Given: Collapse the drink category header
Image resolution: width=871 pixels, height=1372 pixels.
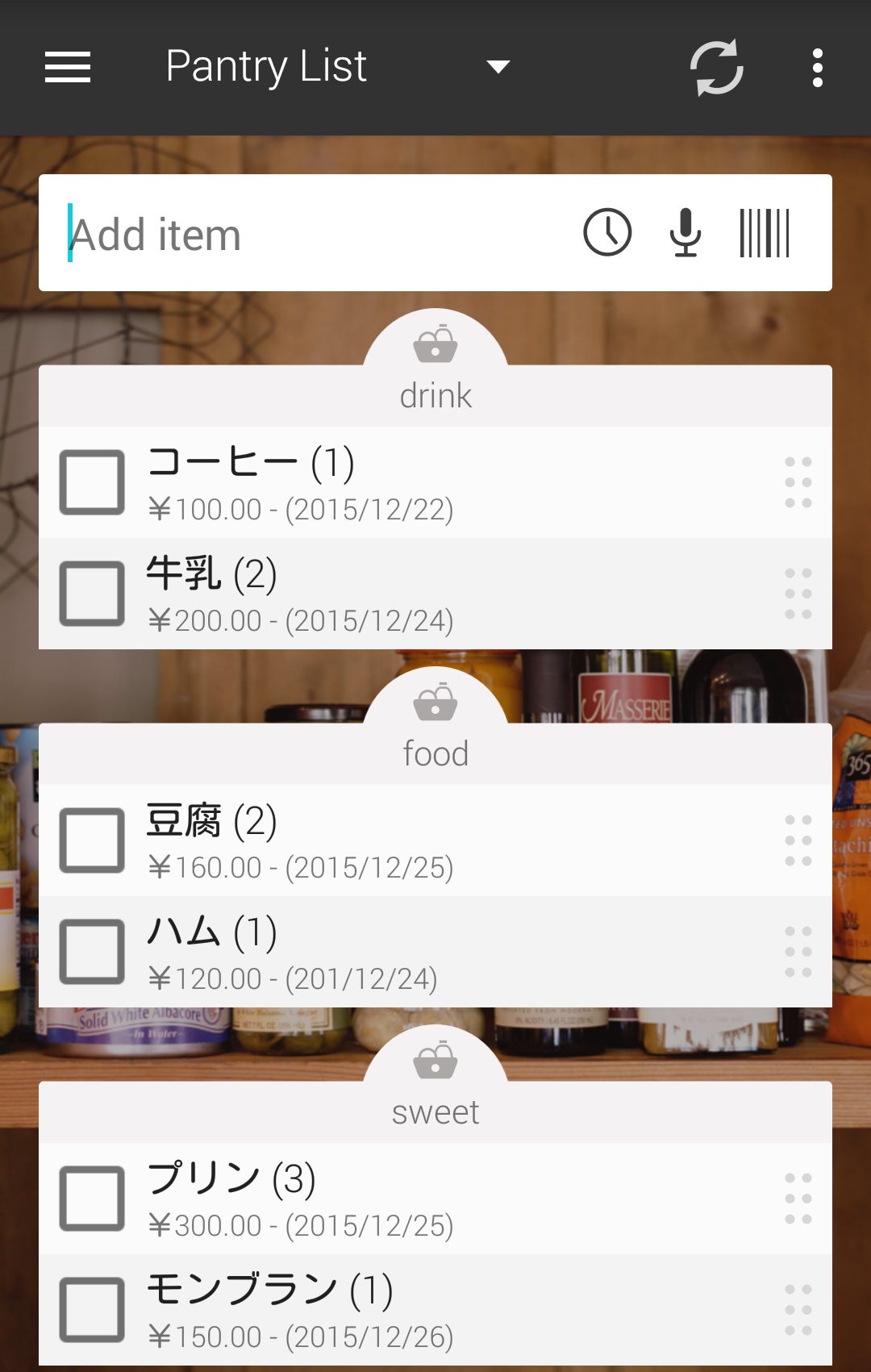Looking at the screenshot, I should pos(435,395).
